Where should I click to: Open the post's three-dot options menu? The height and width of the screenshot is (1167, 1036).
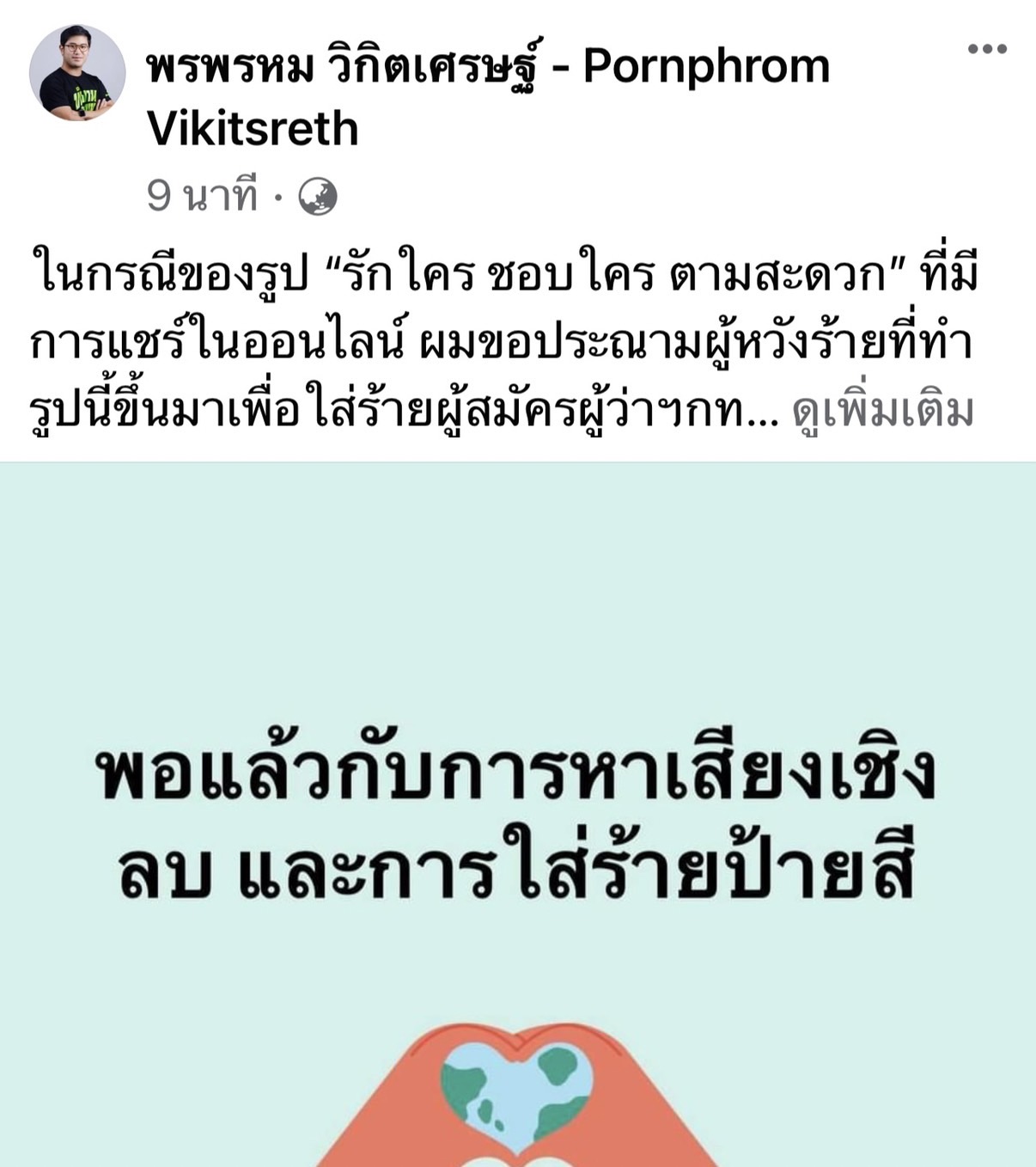987,49
